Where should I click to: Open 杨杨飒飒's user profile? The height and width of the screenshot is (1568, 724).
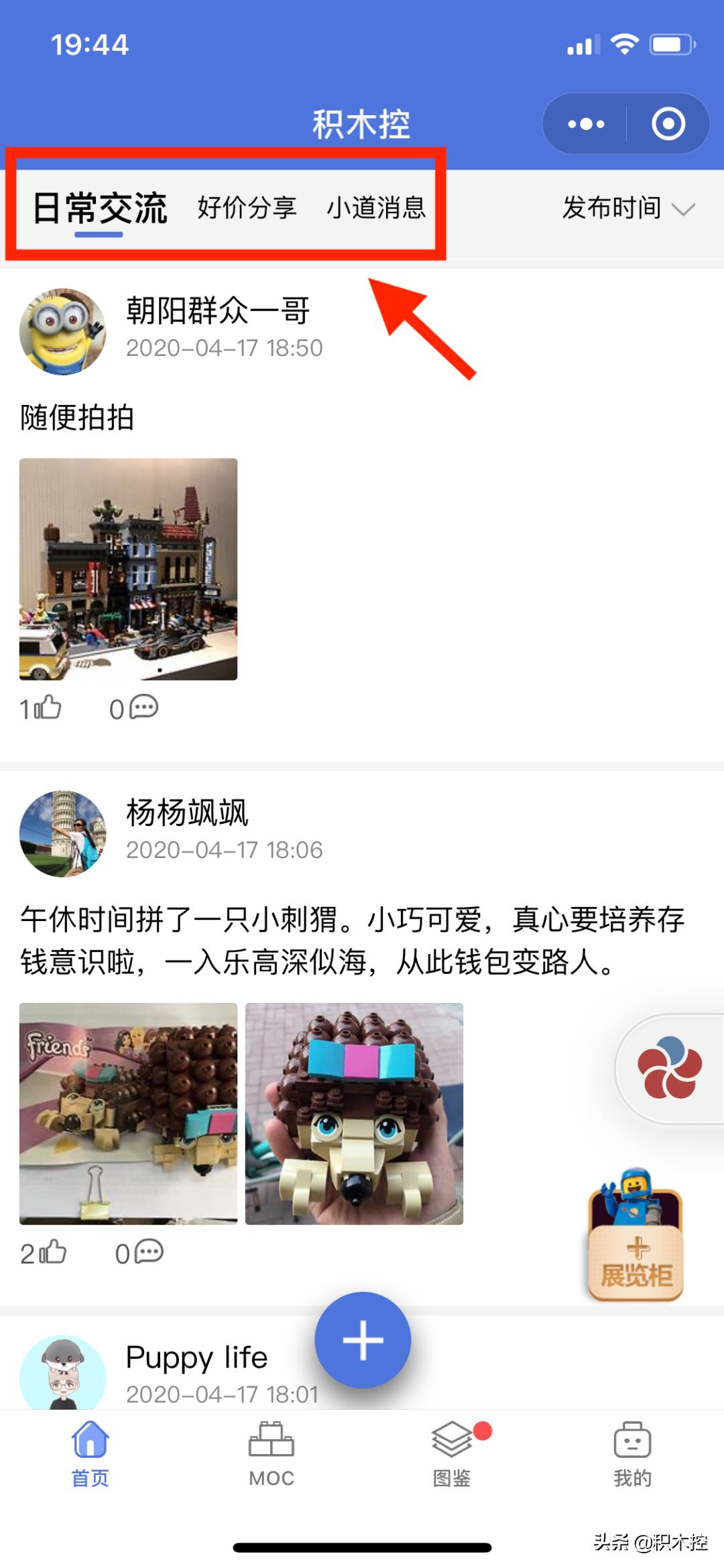[x=64, y=833]
